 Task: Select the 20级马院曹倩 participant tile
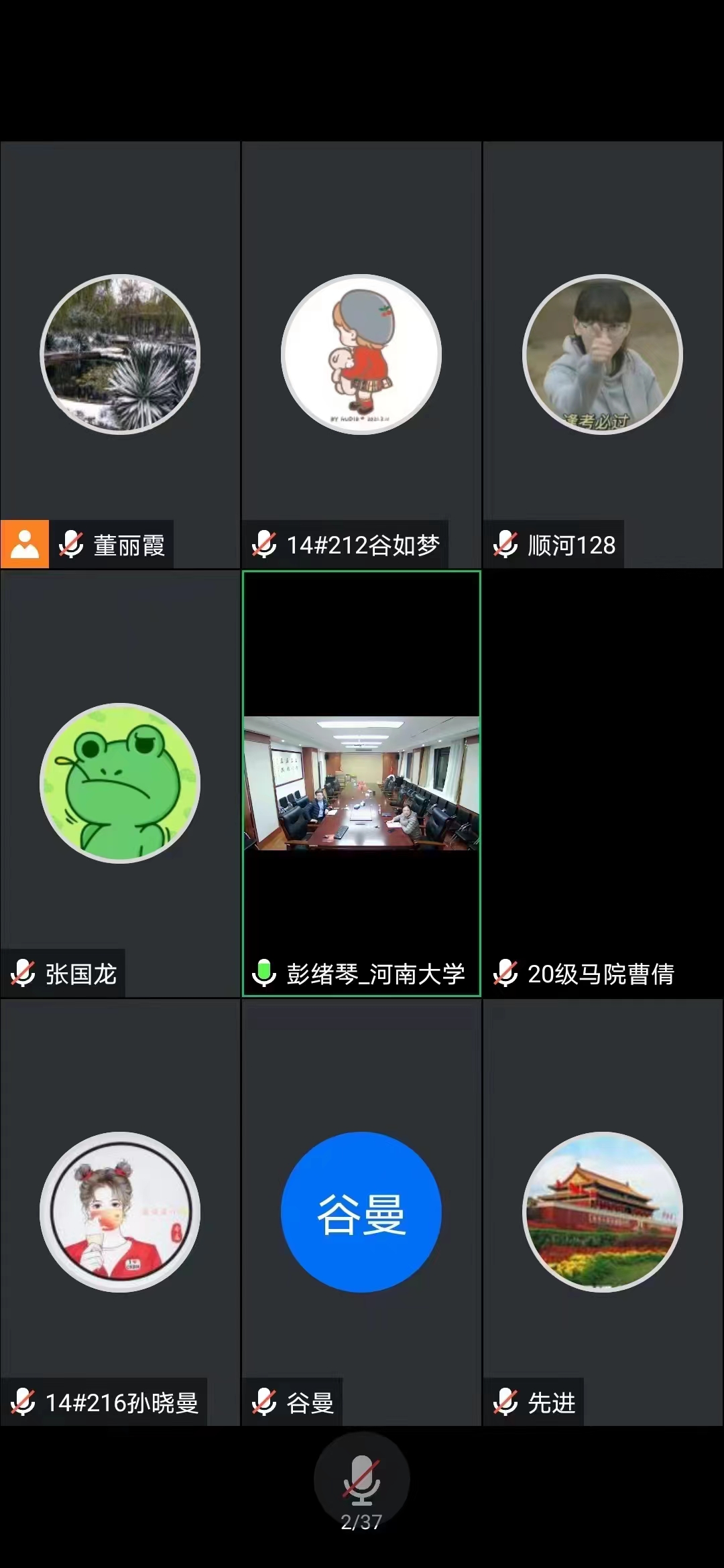(603, 783)
